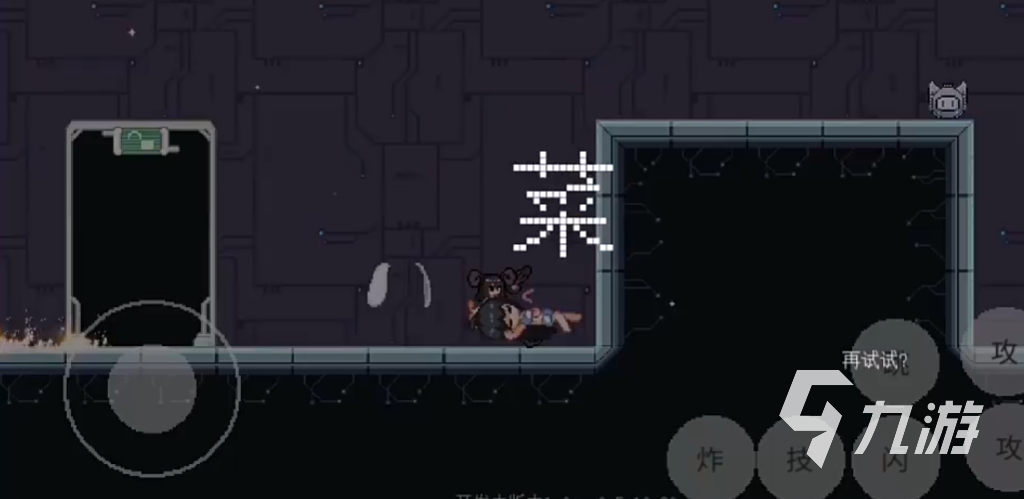Tap the 炸 bomb button
This screenshot has height=499, width=1024.
(x=710, y=460)
